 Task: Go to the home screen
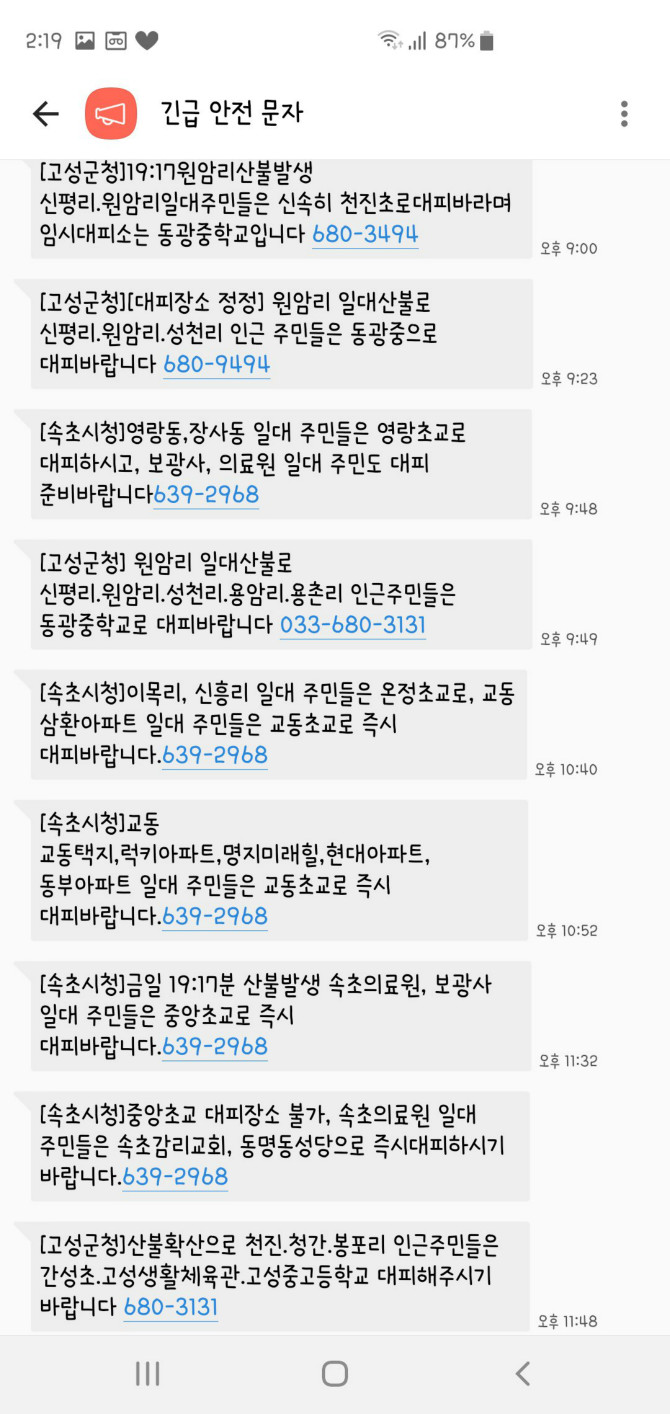[335, 1374]
